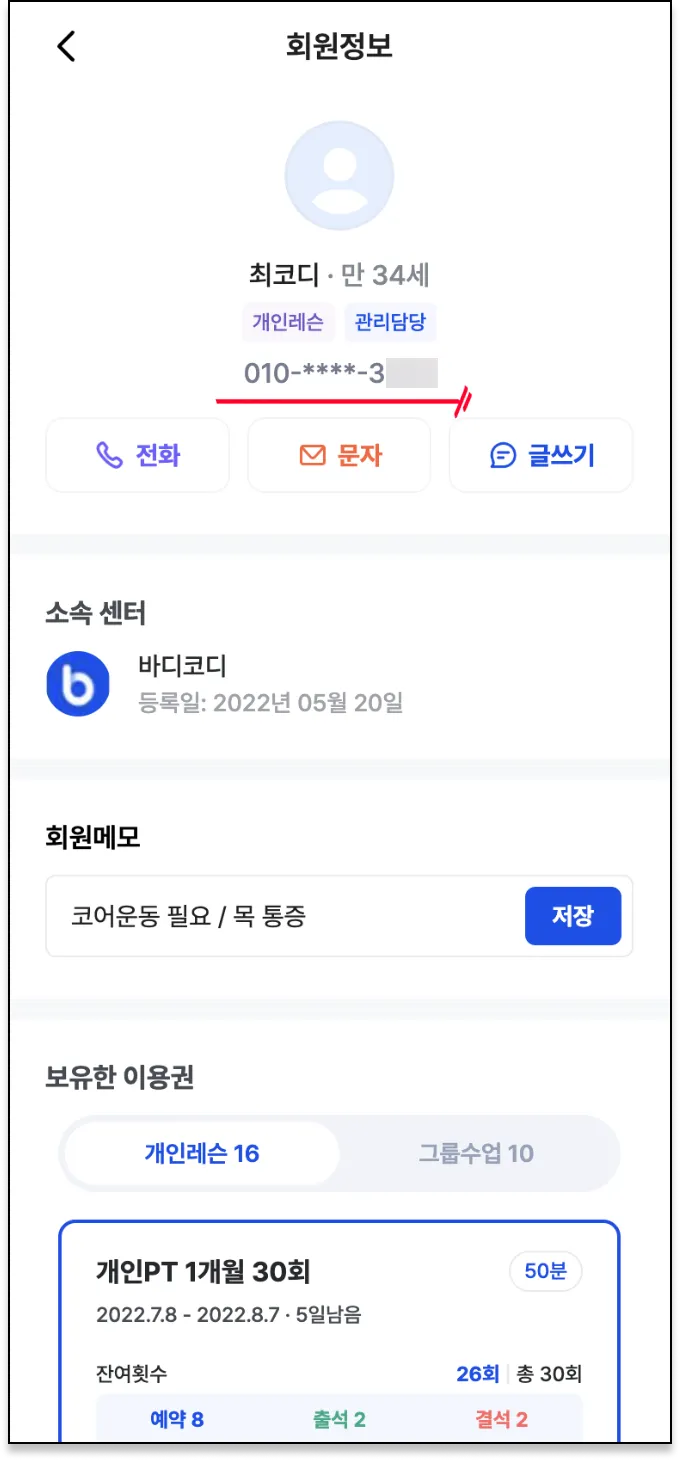
Task: Go back from the 회원정보 screen
Action: [x=66, y=47]
